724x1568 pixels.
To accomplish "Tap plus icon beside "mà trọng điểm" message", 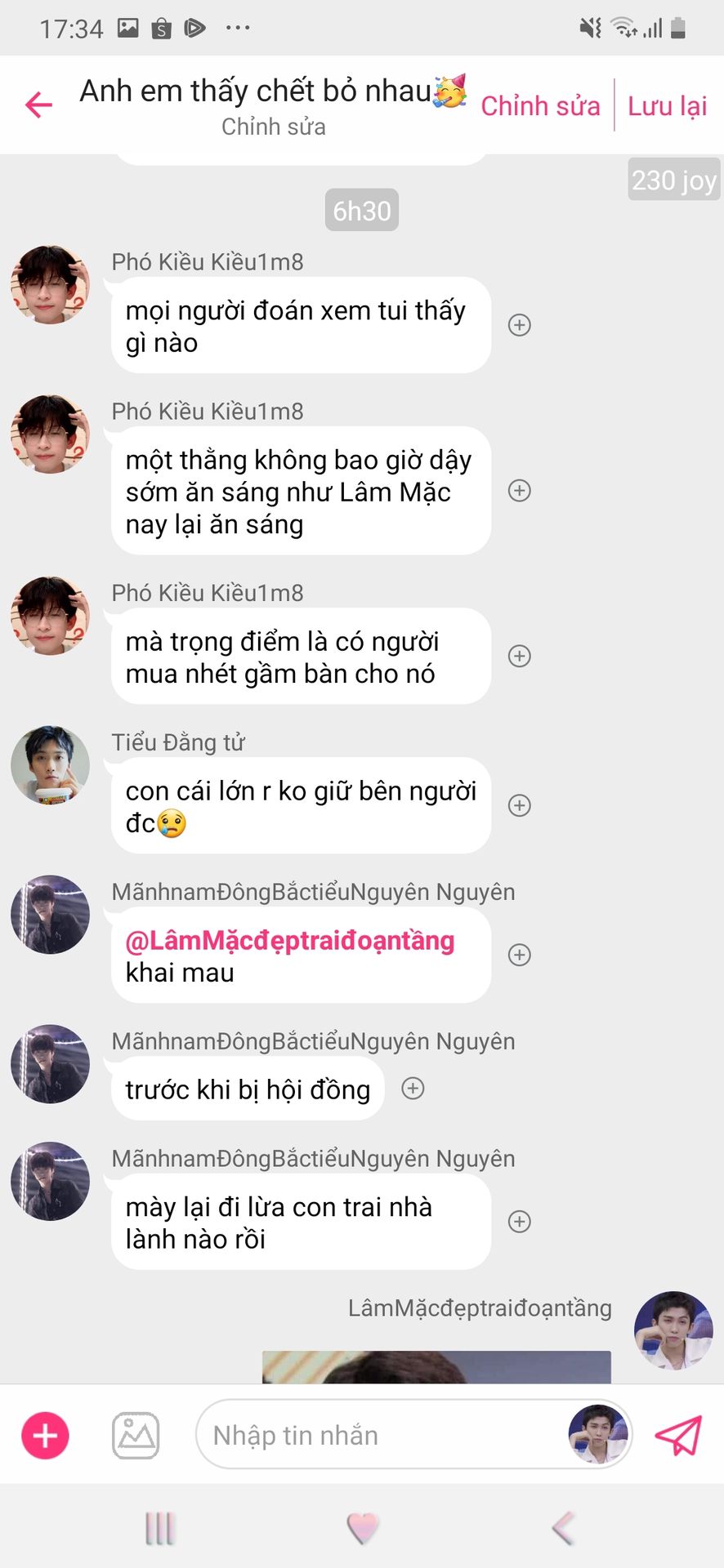I will 520,656.
